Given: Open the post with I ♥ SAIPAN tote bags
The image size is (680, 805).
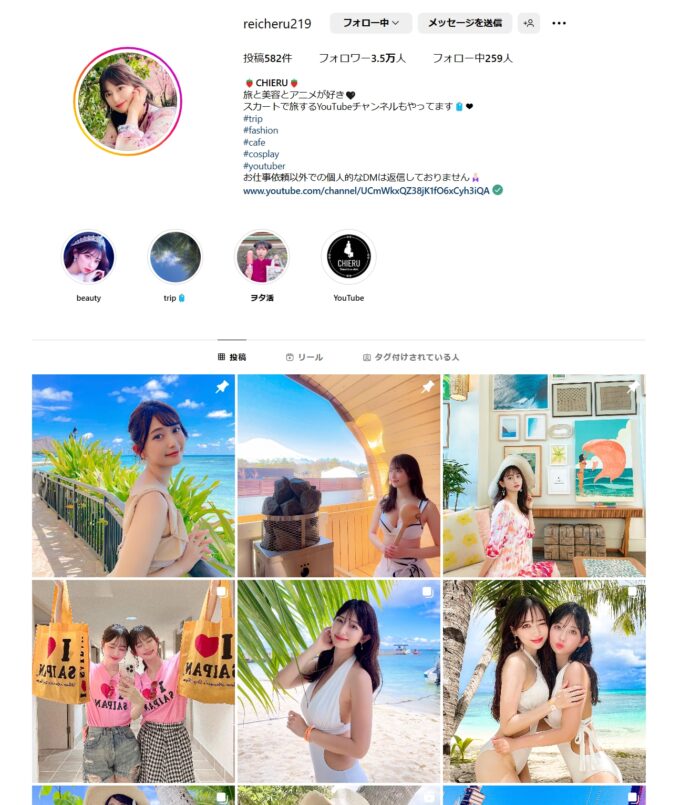Looking at the screenshot, I should [133, 681].
